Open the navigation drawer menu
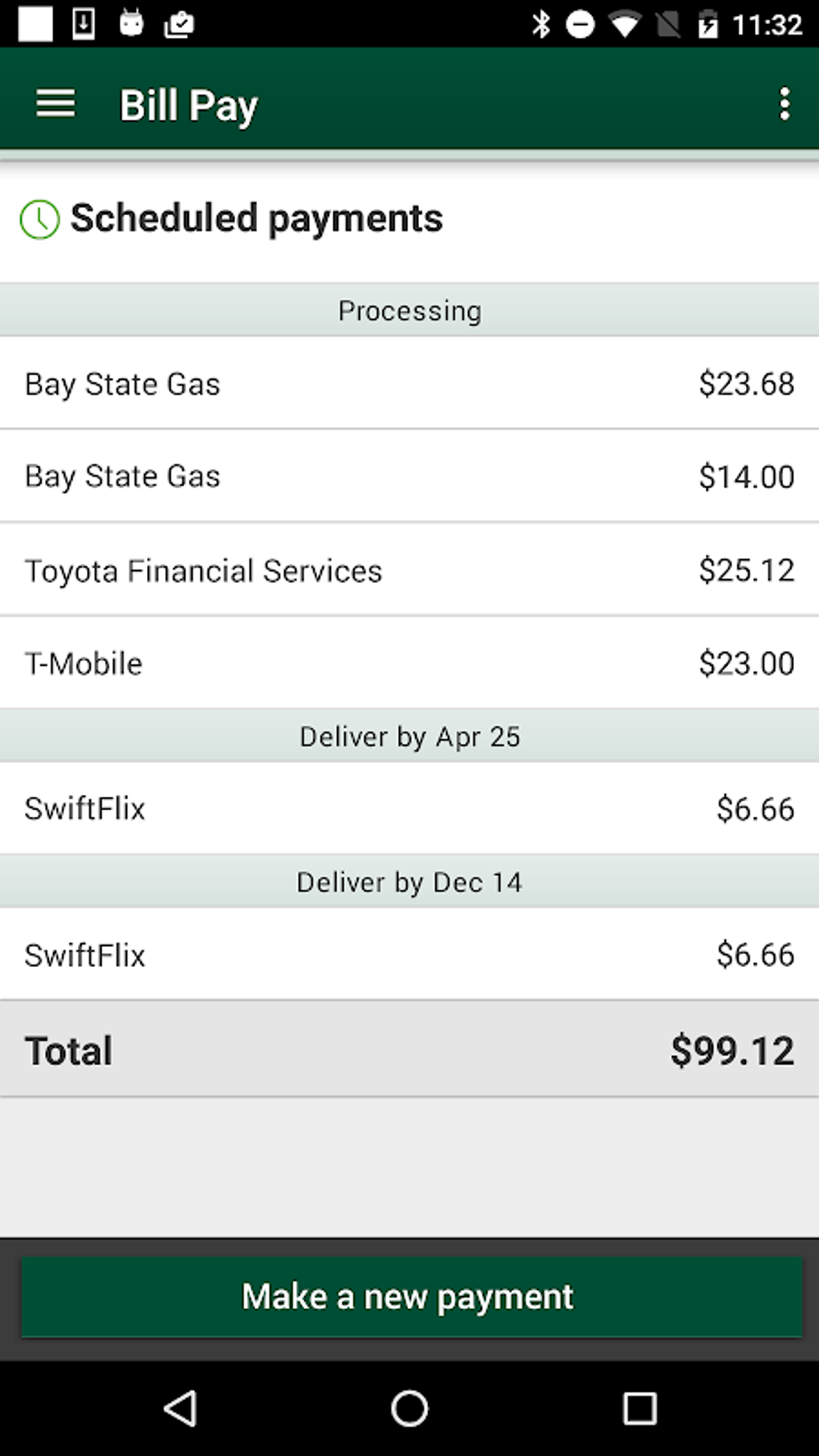819x1456 pixels. click(55, 103)
